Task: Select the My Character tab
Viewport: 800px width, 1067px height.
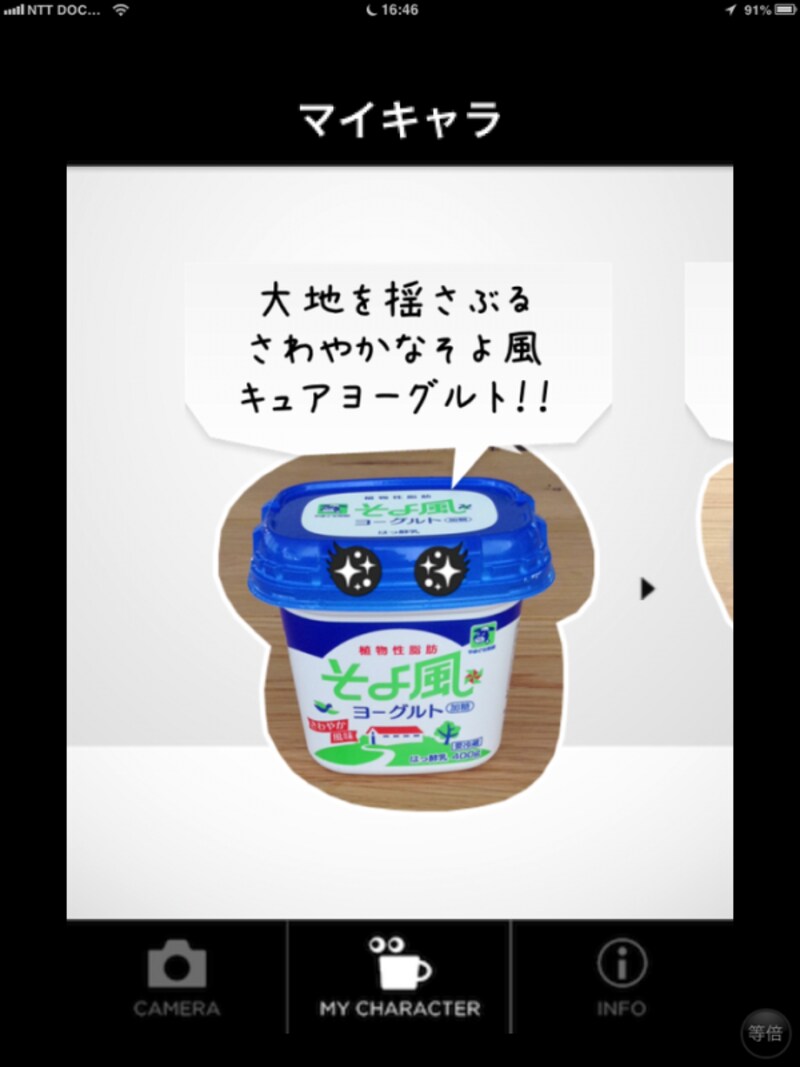Action: 399,978
